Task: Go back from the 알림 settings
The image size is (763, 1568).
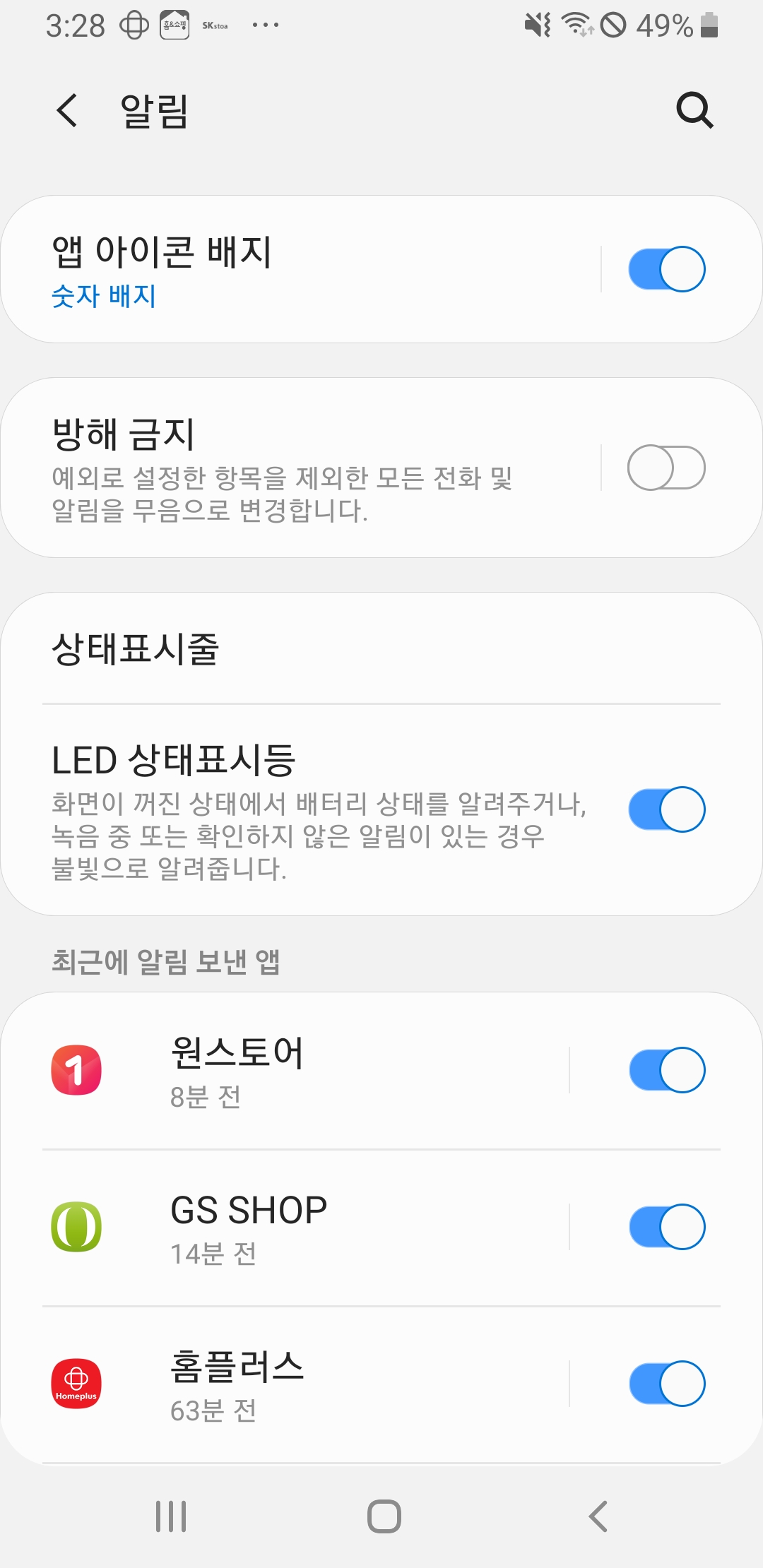Action: pyautogui.click(x=67, y=110)
